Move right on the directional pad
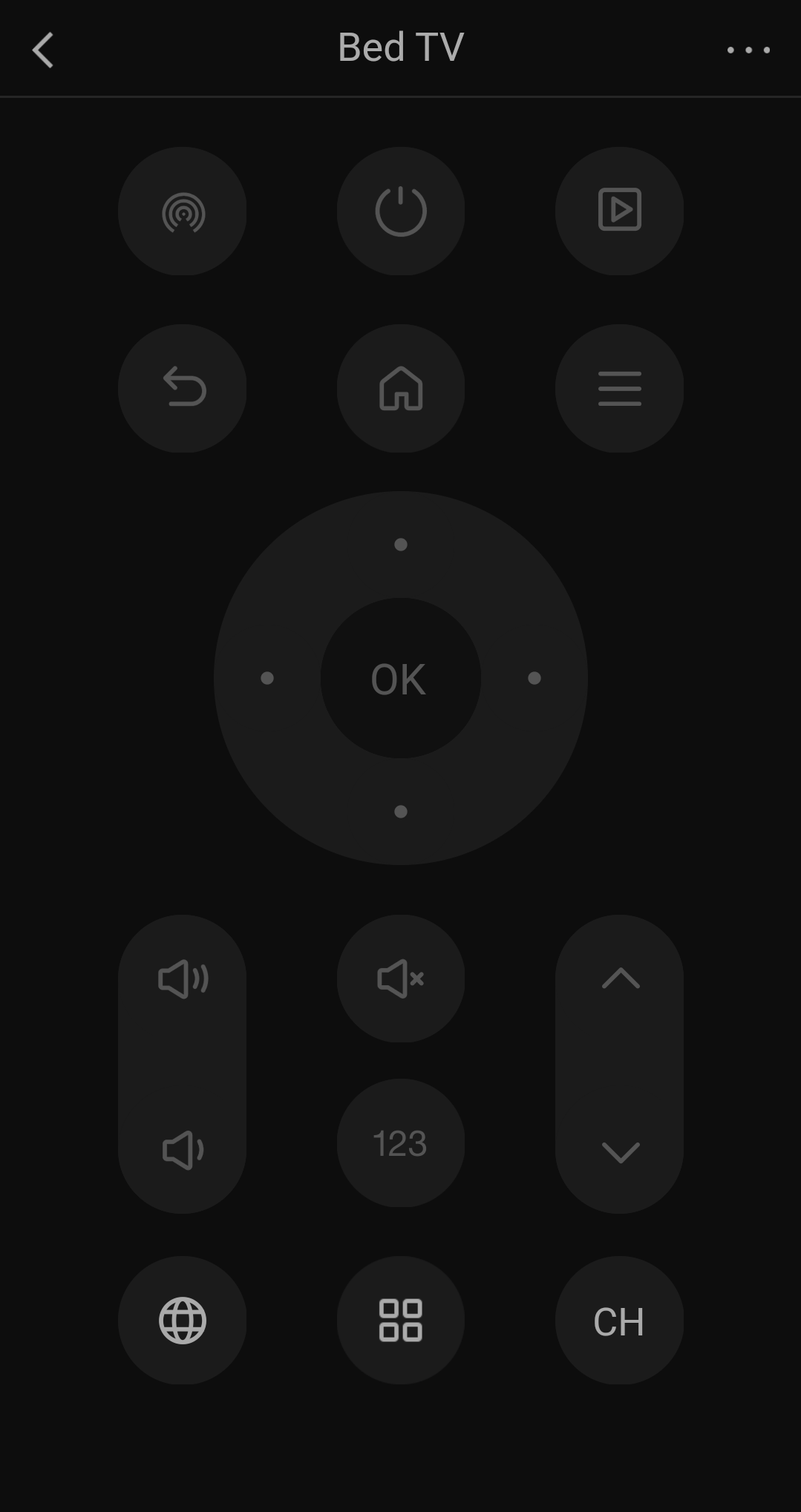Screen dimensions: 801x1512 click(534, 678)
